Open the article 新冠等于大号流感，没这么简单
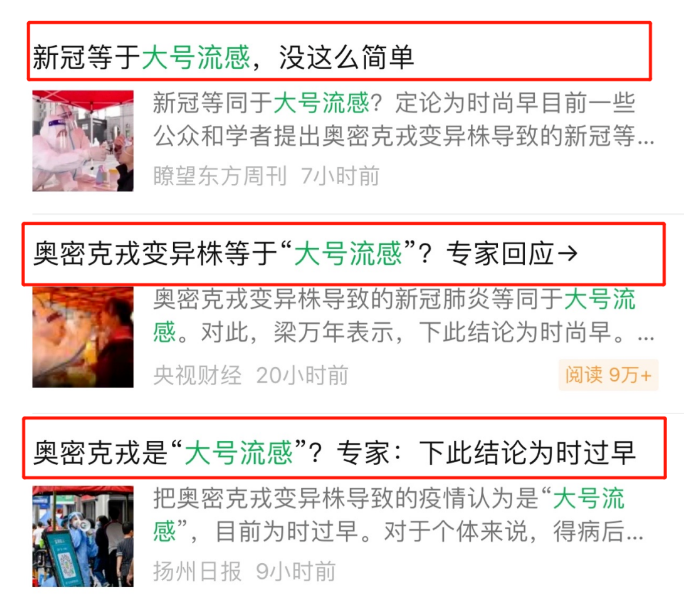The height and width of the screenshot is (612, 690). pos(223,57)
